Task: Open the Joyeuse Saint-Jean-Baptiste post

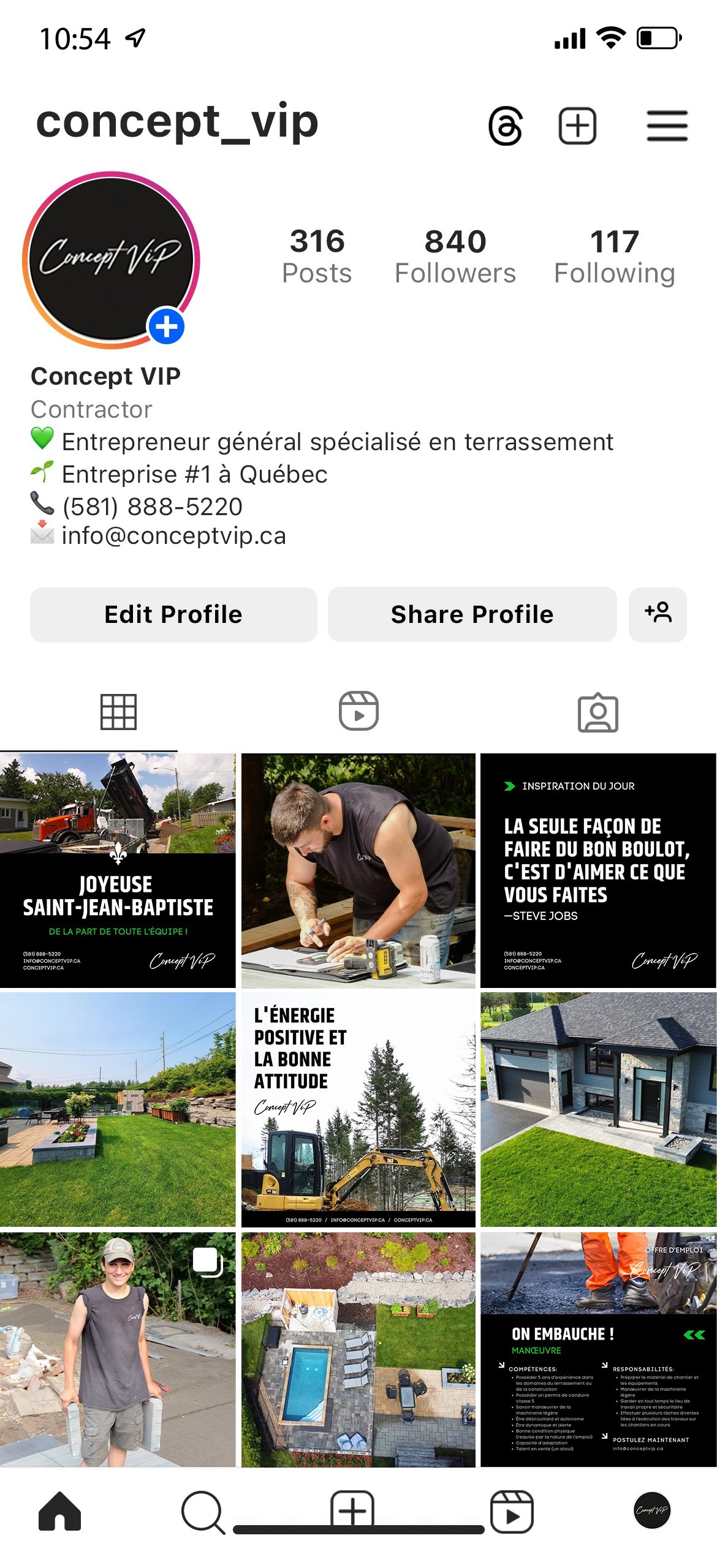Action: pos(118,870)
